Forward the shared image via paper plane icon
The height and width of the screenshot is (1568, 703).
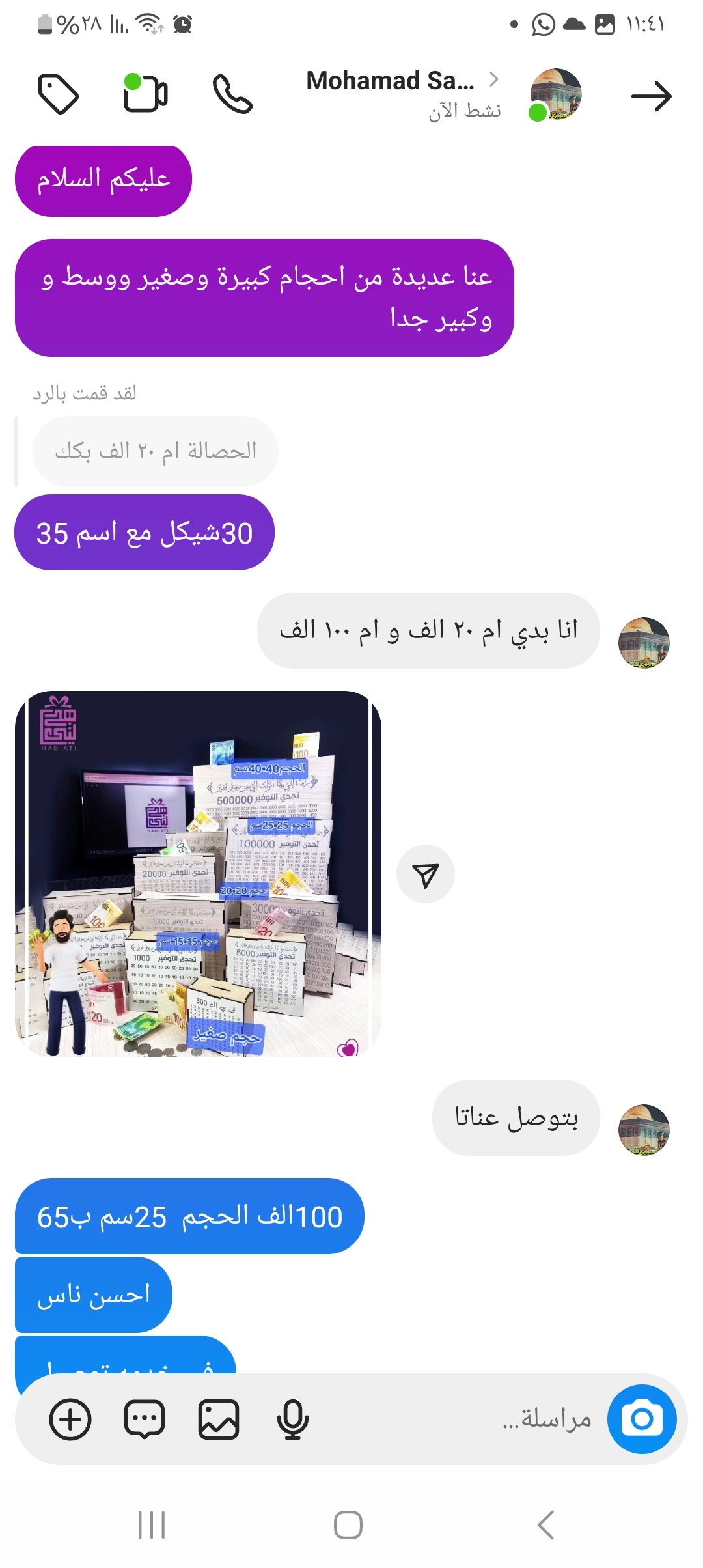(426, 875)
